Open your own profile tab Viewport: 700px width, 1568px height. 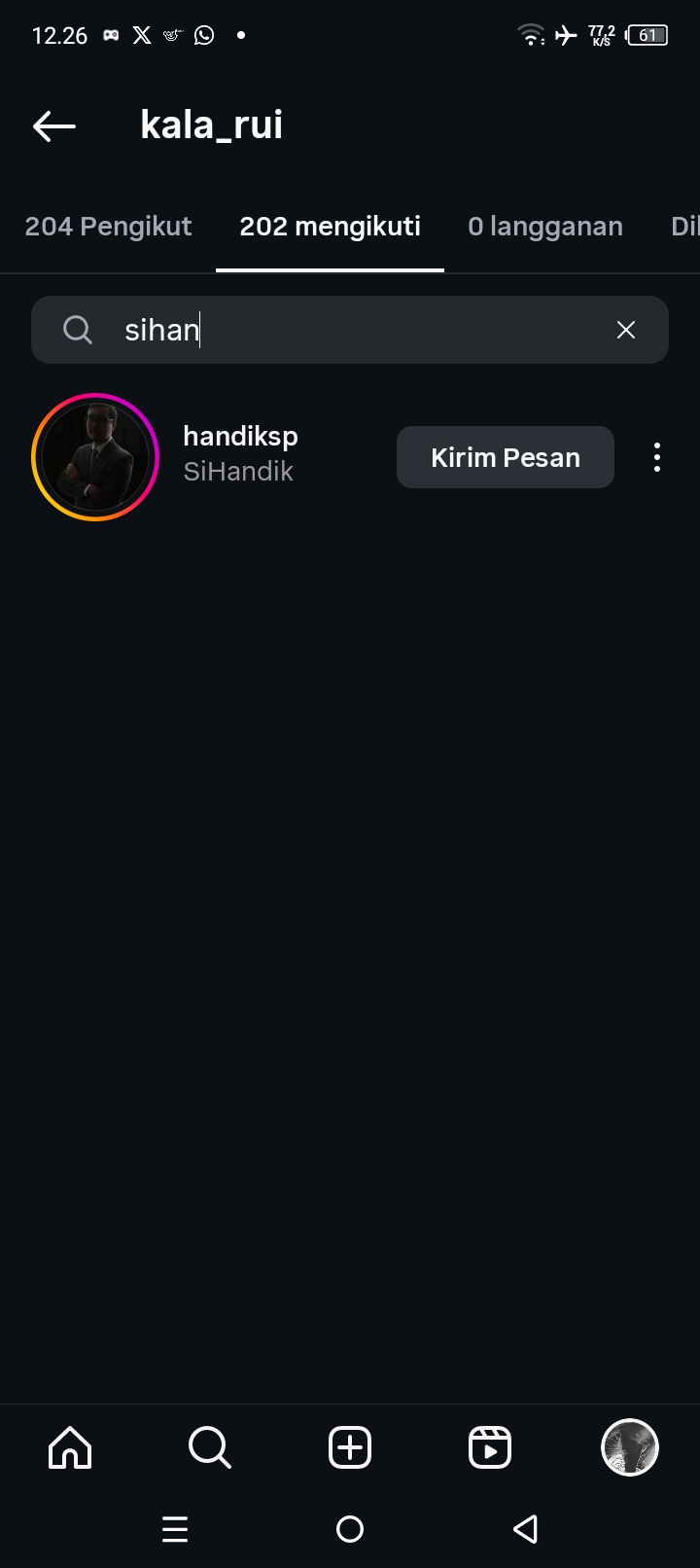(x=630, y=1447)
